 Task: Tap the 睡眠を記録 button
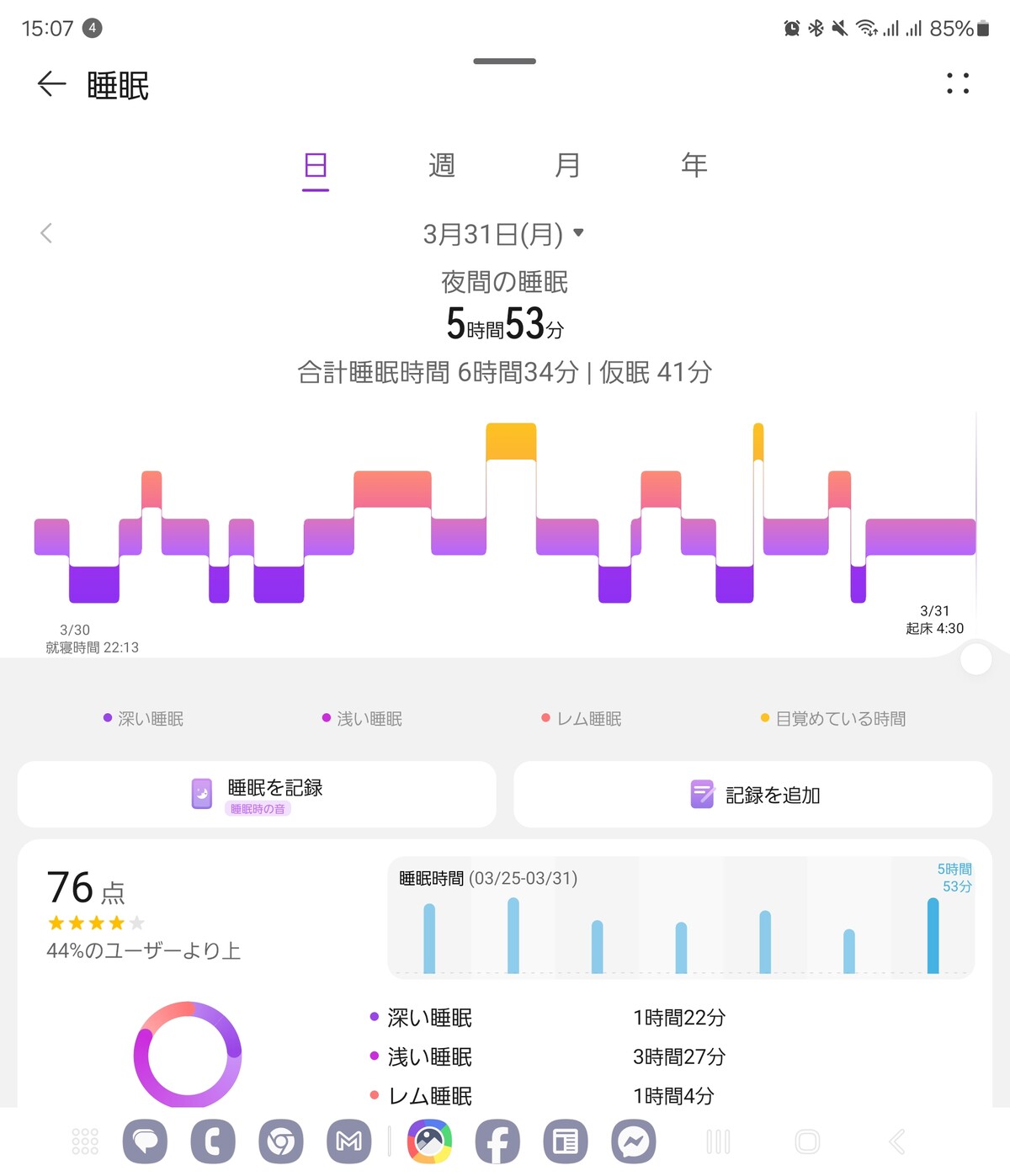[257, 794]
